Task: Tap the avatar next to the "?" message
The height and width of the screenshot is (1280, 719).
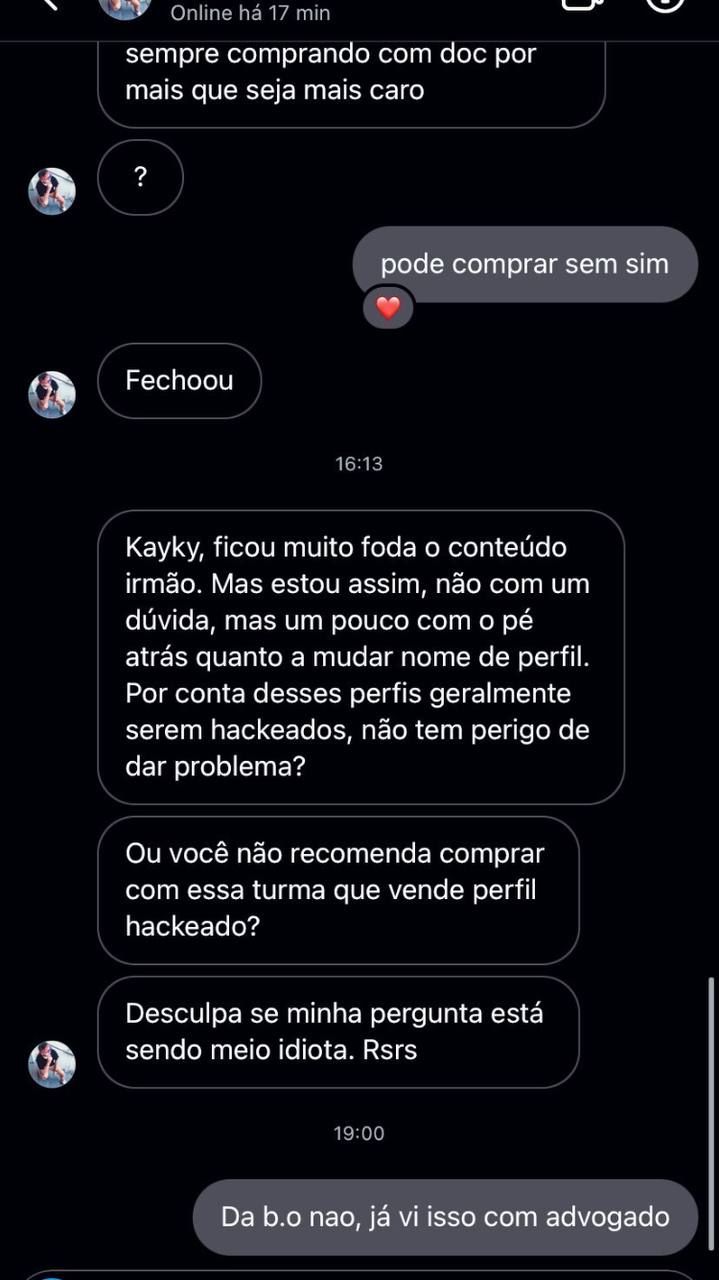Action: coord(52,191)
